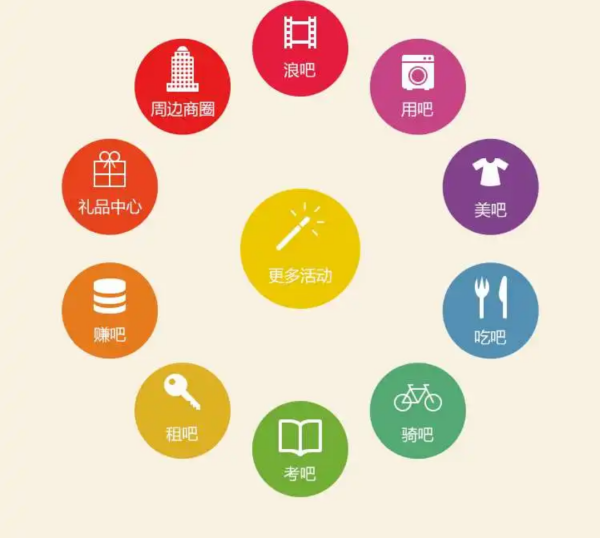Image resolution: width=600 pixels, height=538 pixels.
Task: Tap 更多活动 in the center
Action: pos(300,248)
